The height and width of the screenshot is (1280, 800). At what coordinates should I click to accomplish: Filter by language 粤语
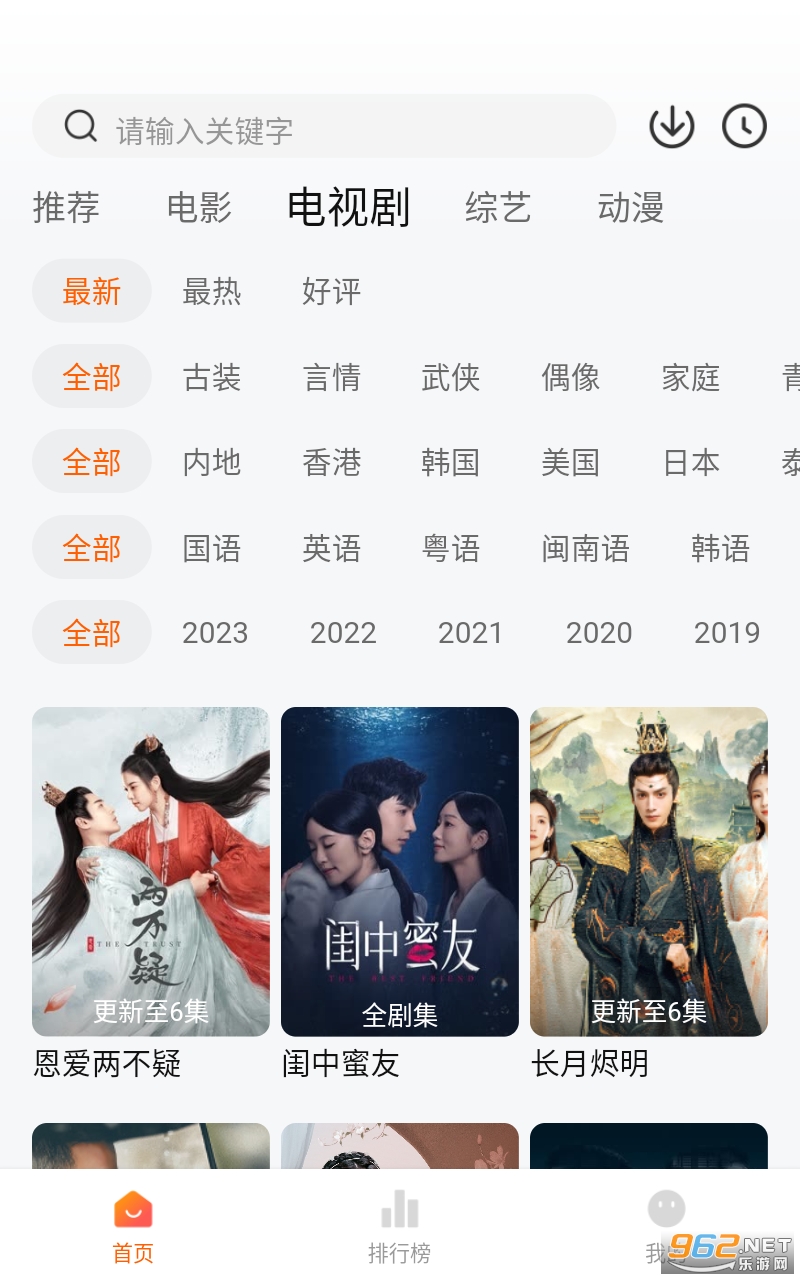click(451, 548)
